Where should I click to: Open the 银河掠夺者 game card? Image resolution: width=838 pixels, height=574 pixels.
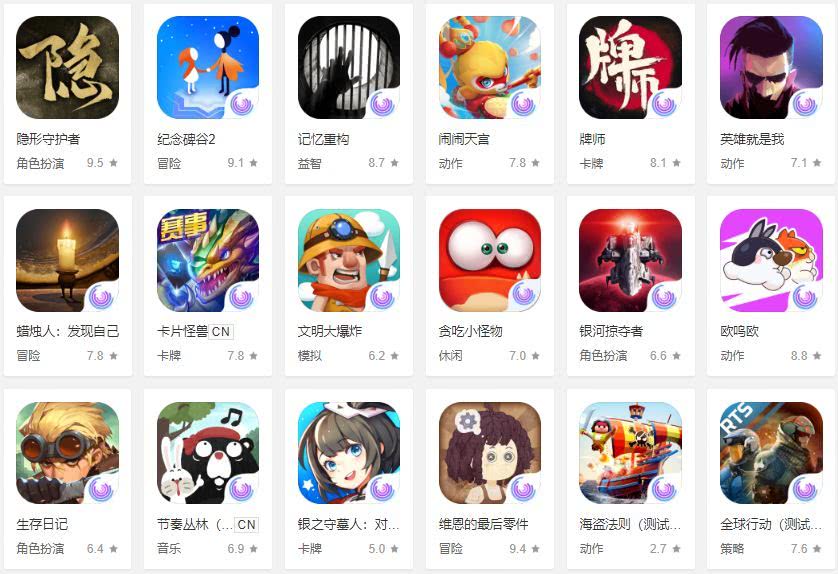[630, 260]
